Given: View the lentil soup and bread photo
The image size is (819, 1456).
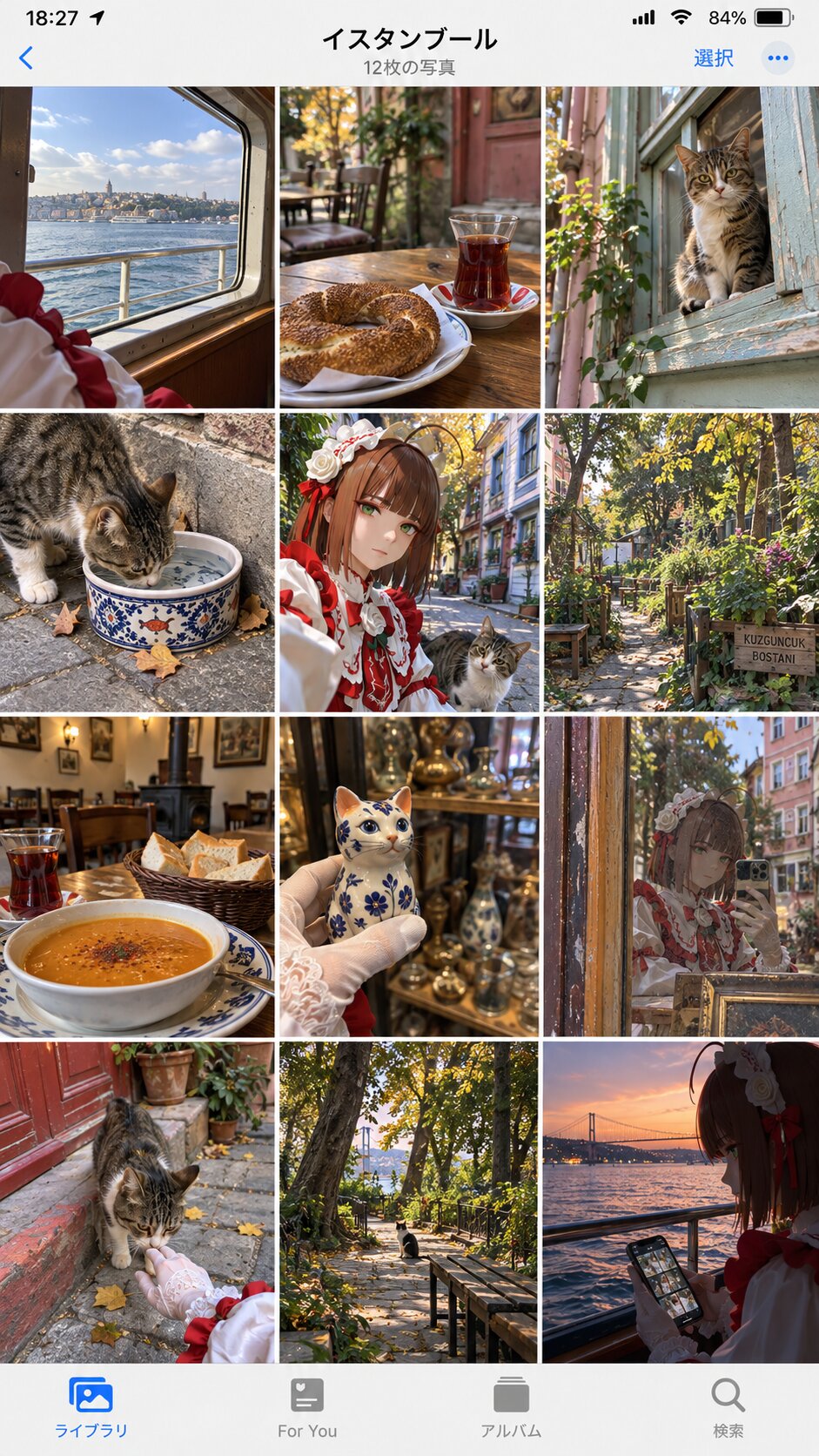Looking at the screenshot, I should coord(137,877).
